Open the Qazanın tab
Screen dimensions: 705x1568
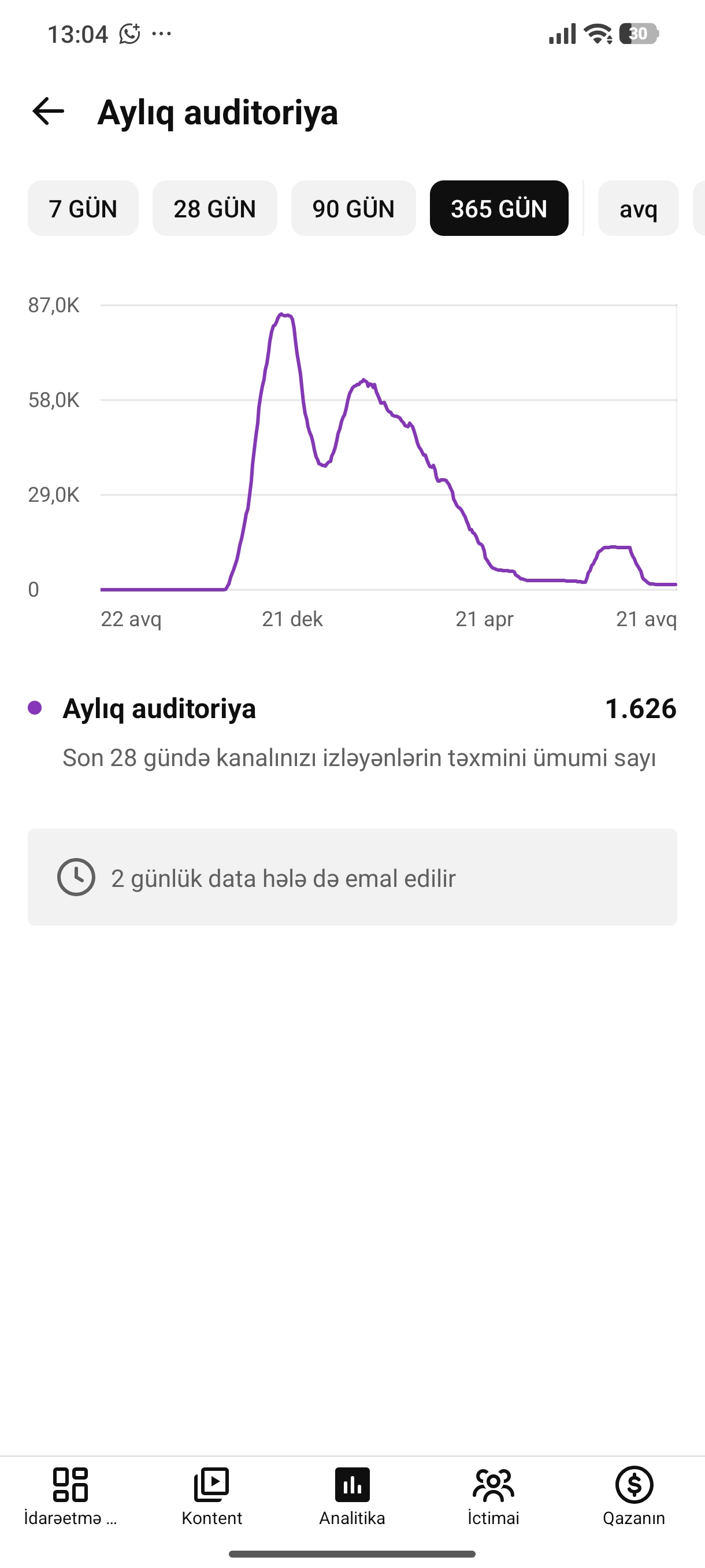(634, 1497)
